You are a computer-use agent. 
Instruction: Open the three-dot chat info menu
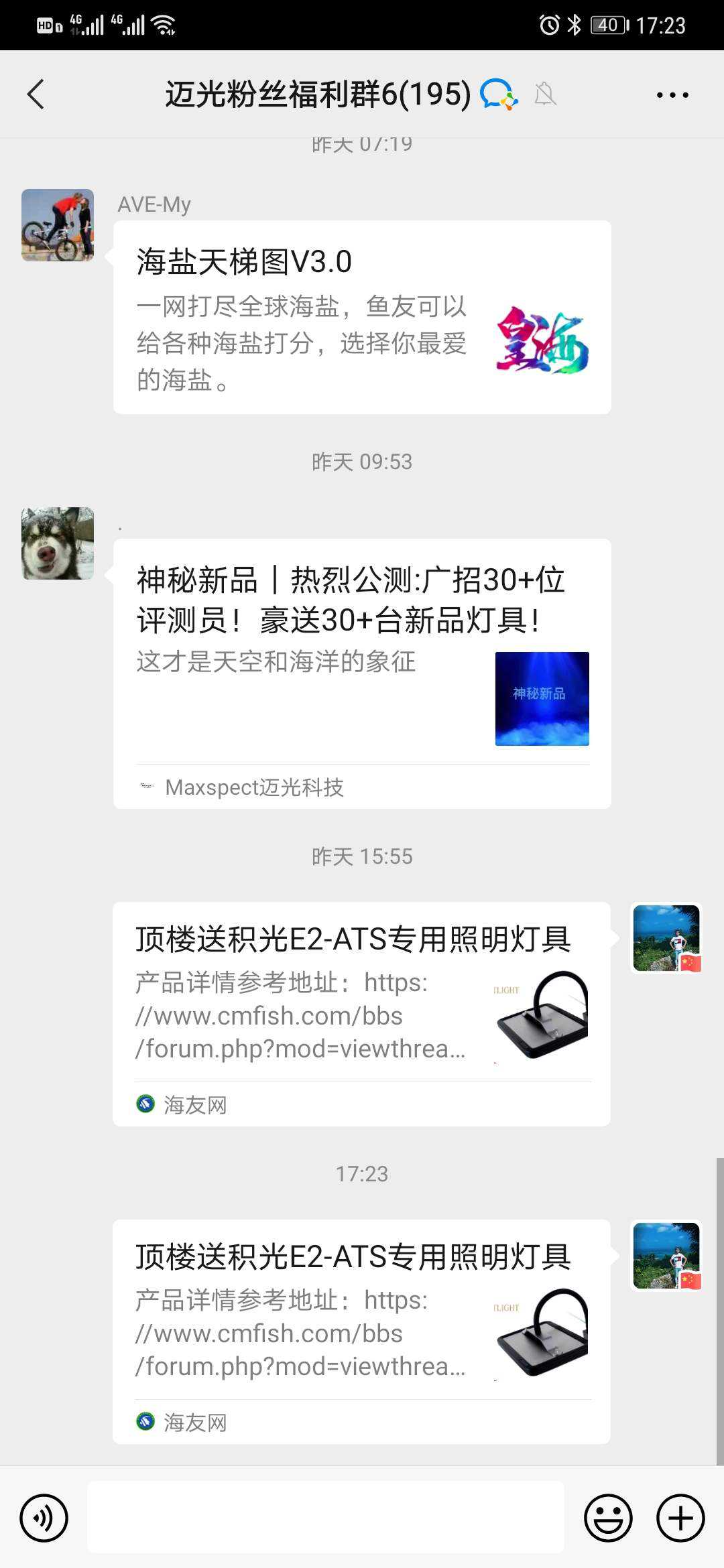[x=672, y=95]
